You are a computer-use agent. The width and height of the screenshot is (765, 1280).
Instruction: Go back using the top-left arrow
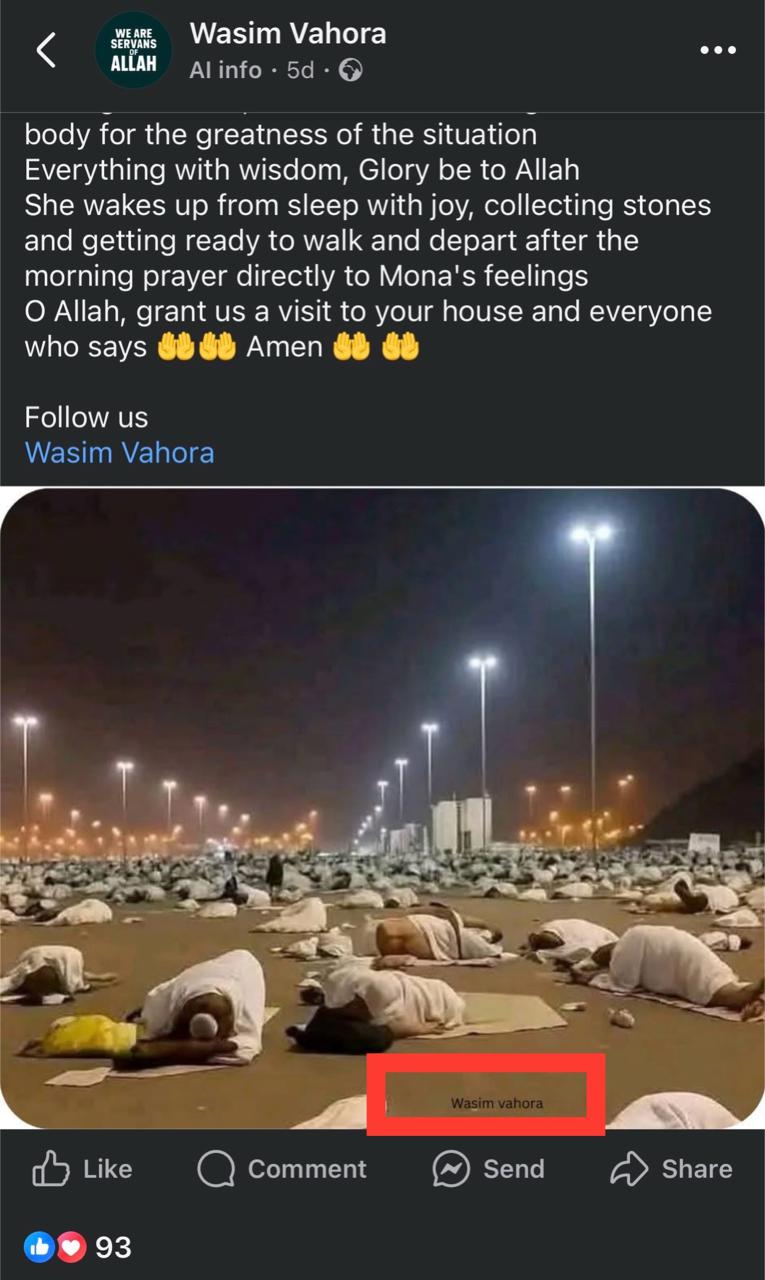click(x=46, y=50)
